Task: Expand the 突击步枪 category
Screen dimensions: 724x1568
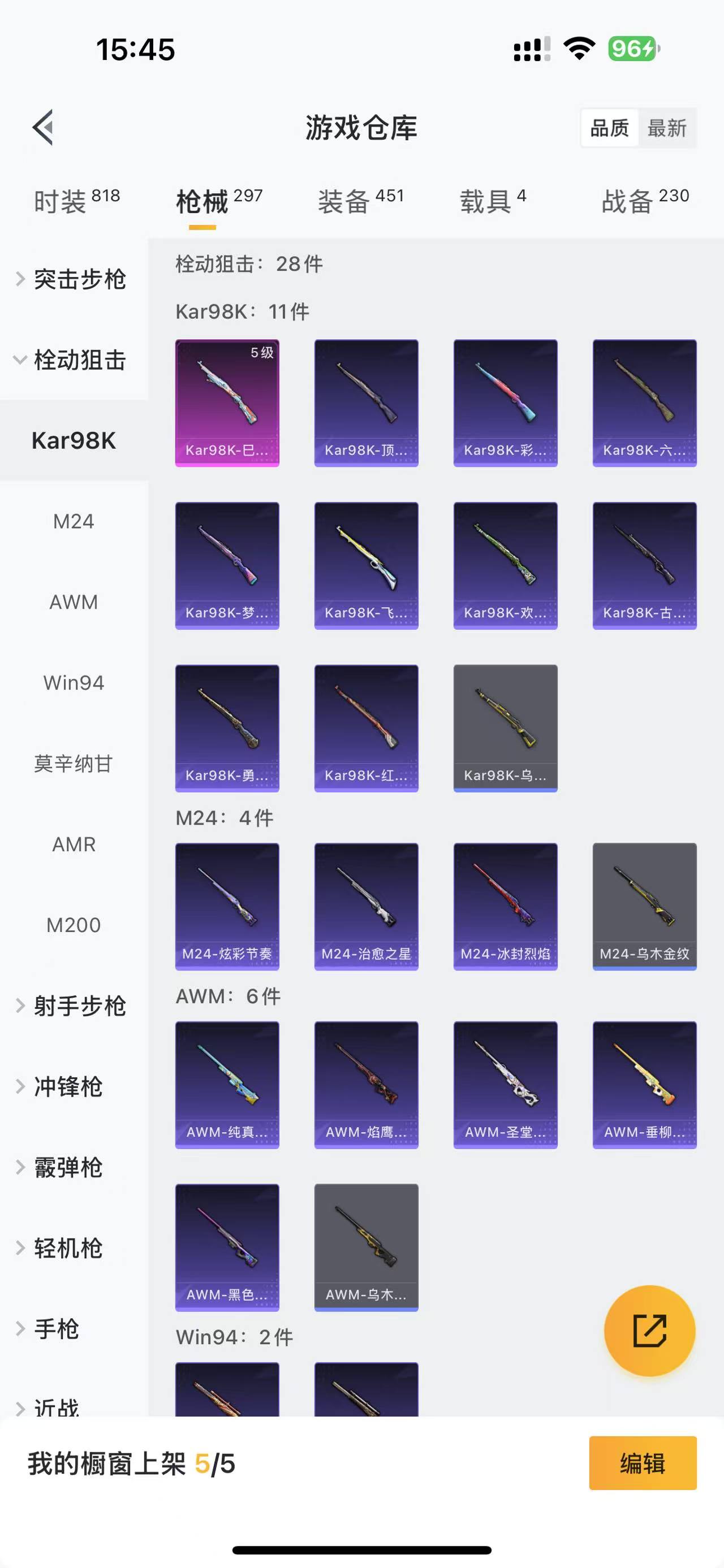Action: point(73,279)
